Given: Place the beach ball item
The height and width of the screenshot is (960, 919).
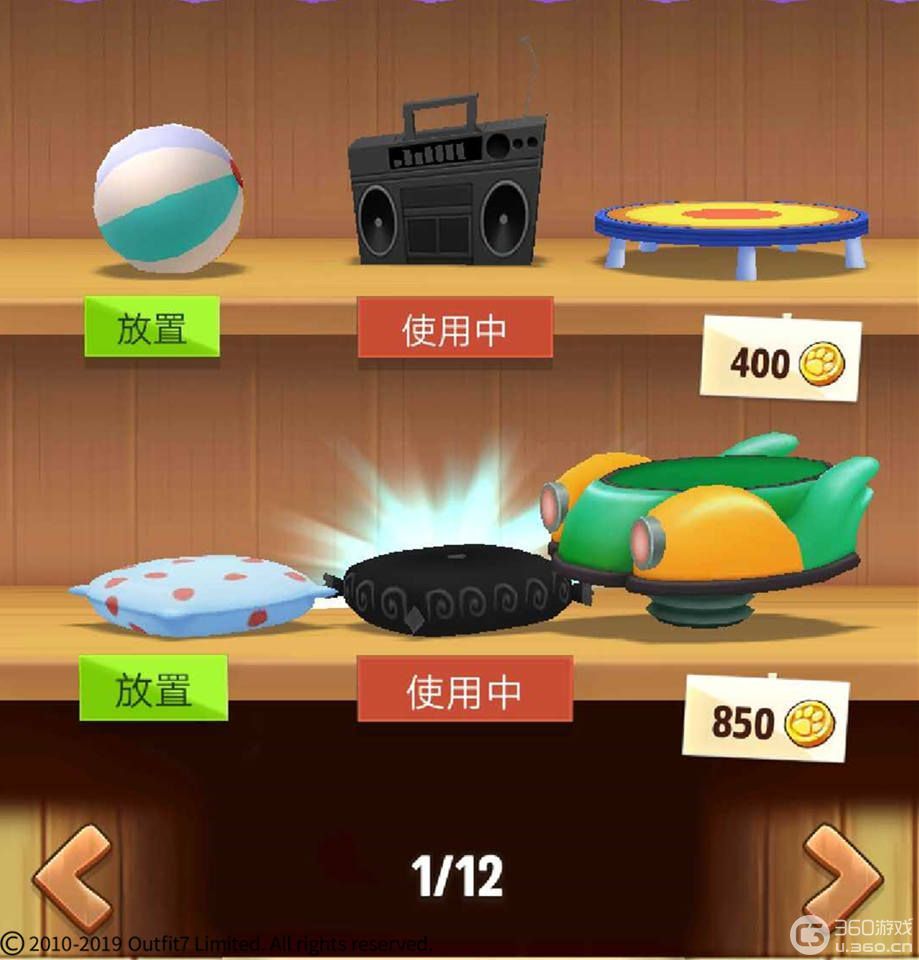Looking at the screenshot, I should [x=152, y=326].
